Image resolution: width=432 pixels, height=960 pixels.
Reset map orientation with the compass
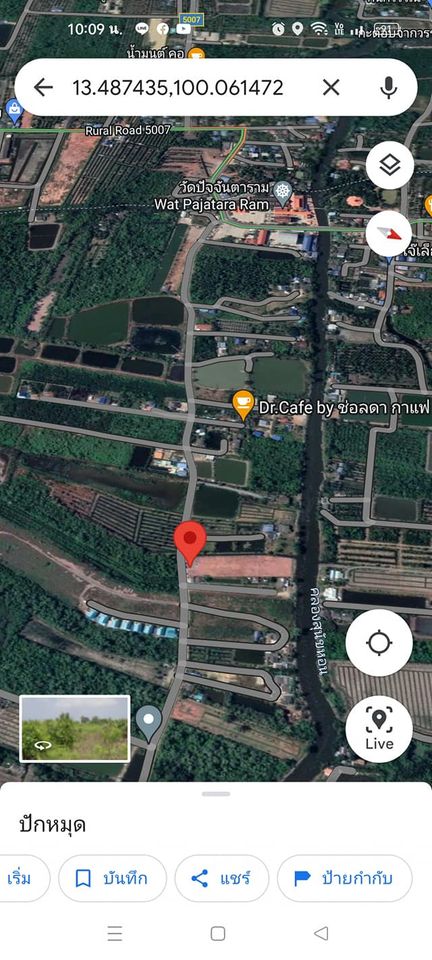(x=390, y=233)
